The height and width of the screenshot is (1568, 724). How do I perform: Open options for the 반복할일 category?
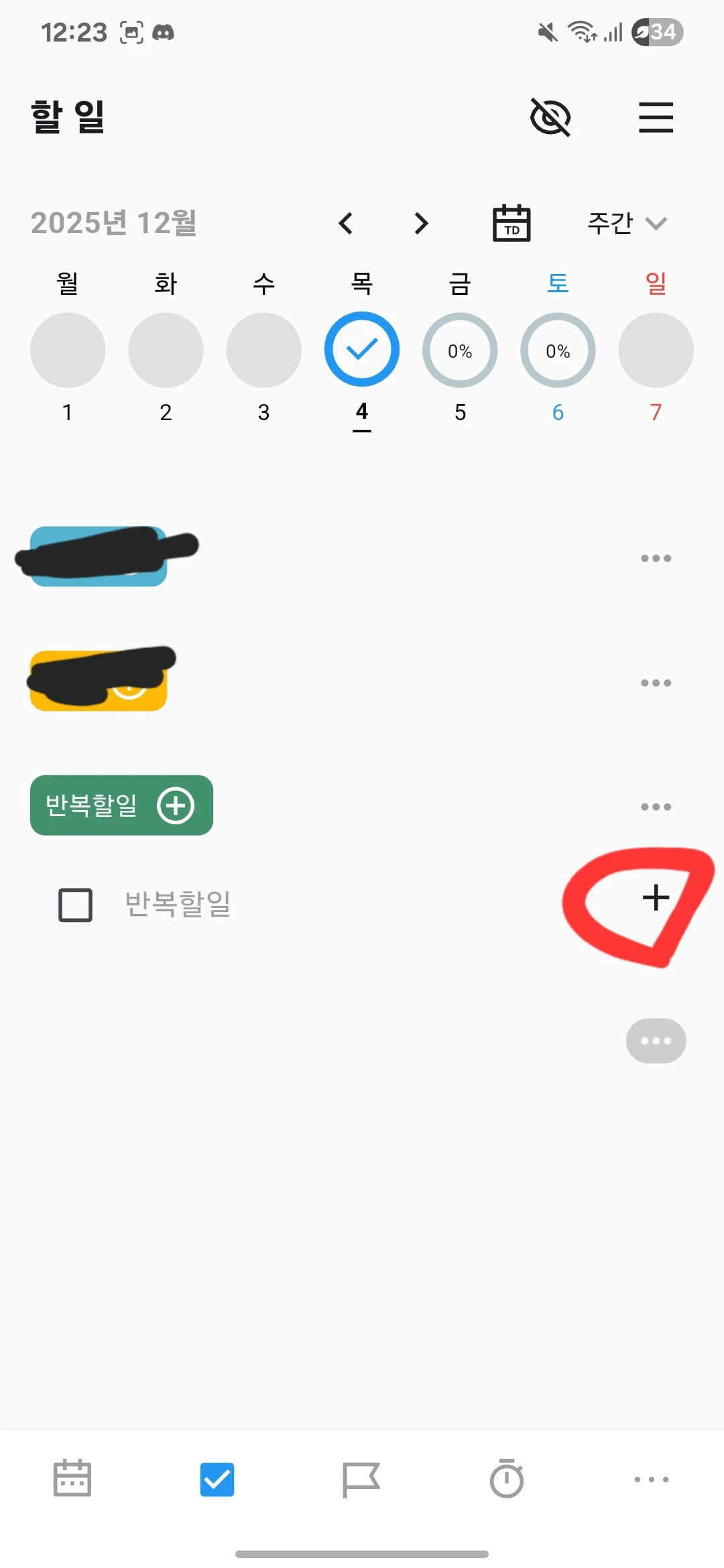[x=656, y=807]
